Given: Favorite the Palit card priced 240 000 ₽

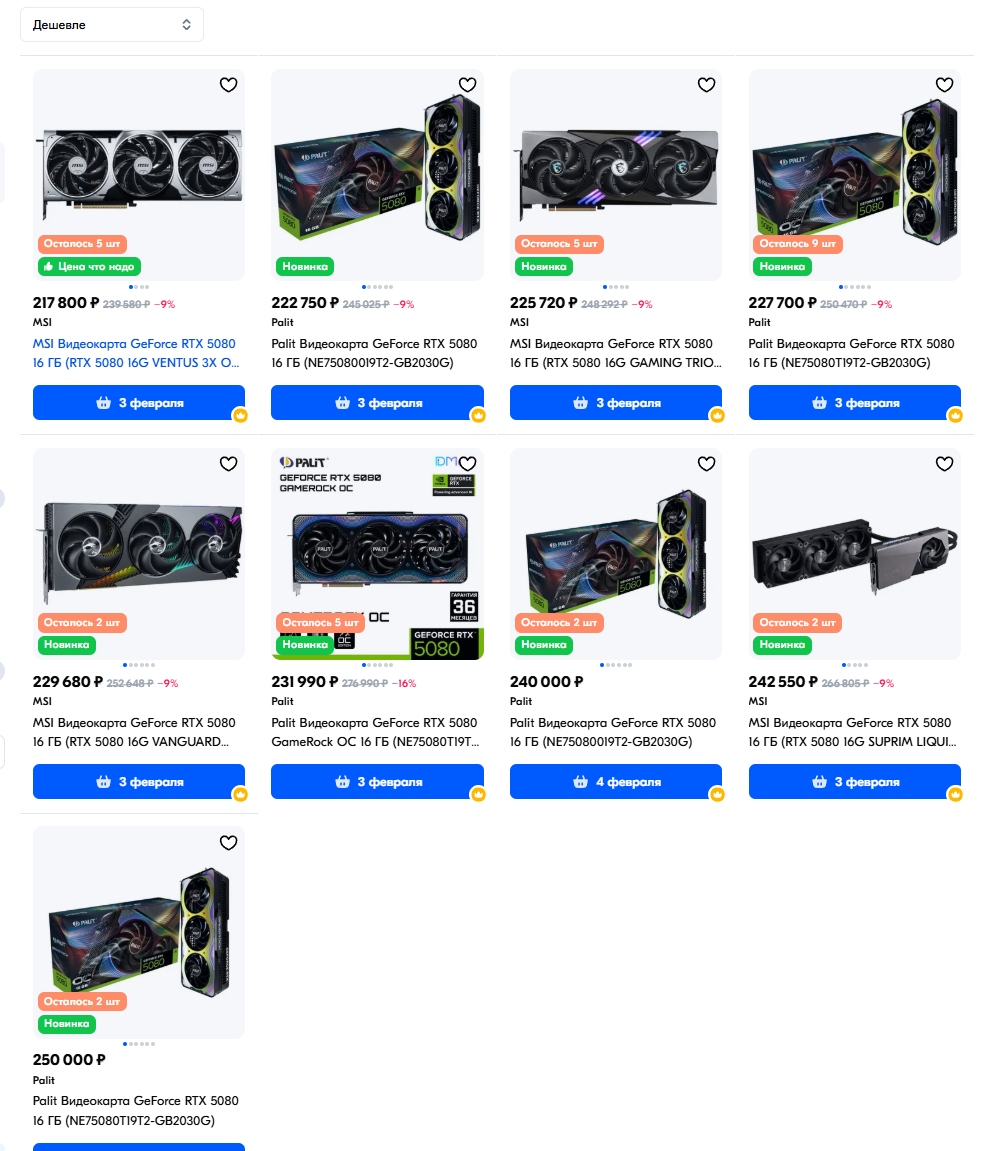Looking at the screenshot, I should click(706, 464).
